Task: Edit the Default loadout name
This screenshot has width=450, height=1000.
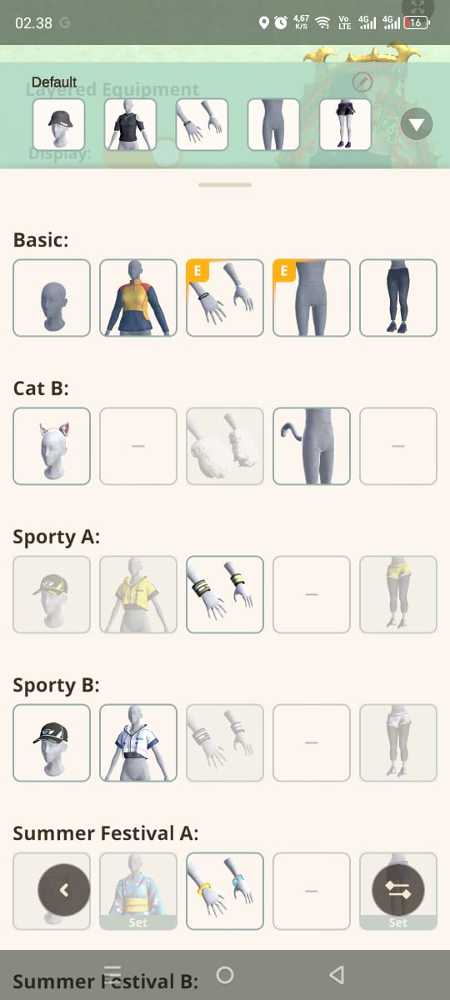Action: coord(363,82)
